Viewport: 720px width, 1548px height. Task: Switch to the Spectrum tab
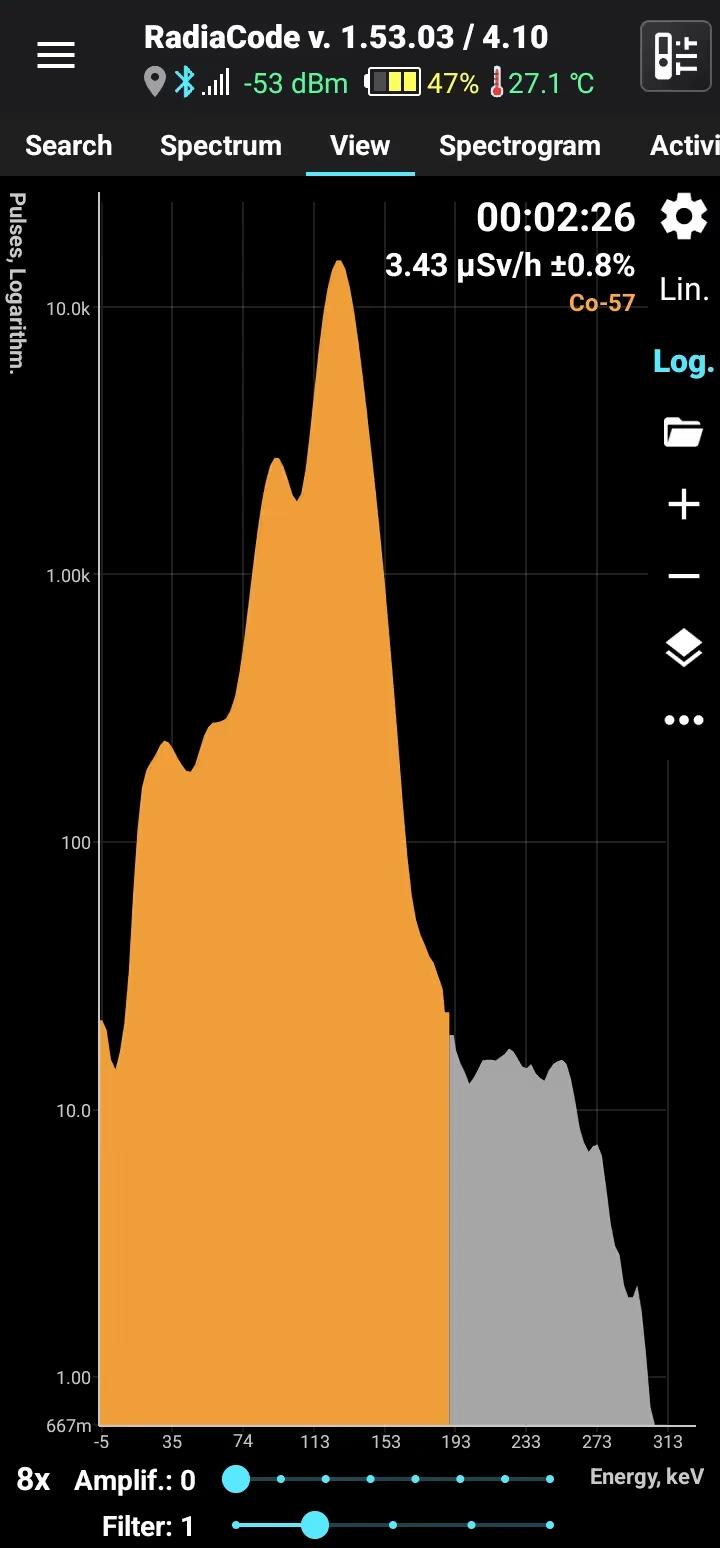point(221,146)
